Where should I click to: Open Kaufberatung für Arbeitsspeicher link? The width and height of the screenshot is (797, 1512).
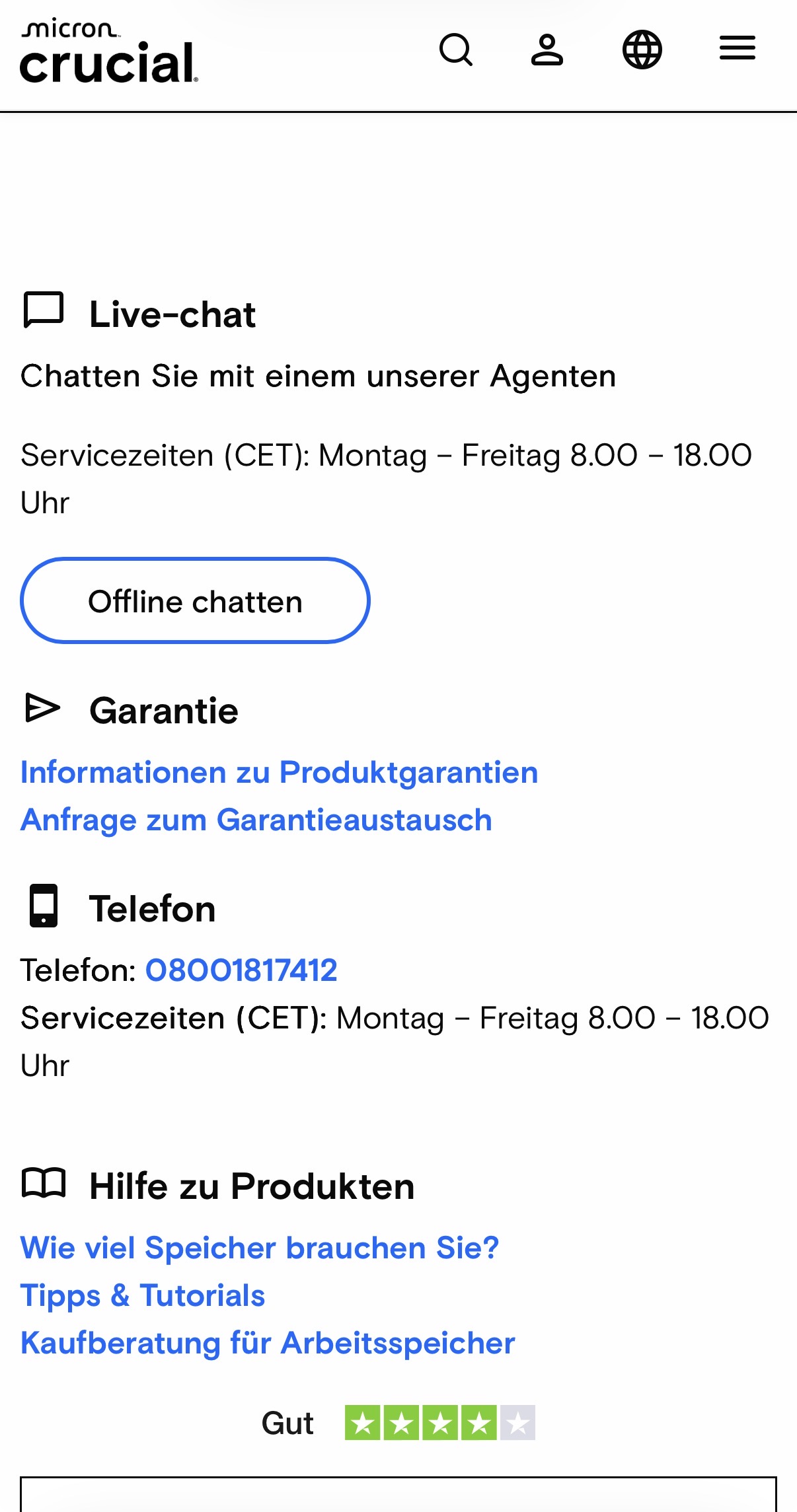click(268, 1343)
